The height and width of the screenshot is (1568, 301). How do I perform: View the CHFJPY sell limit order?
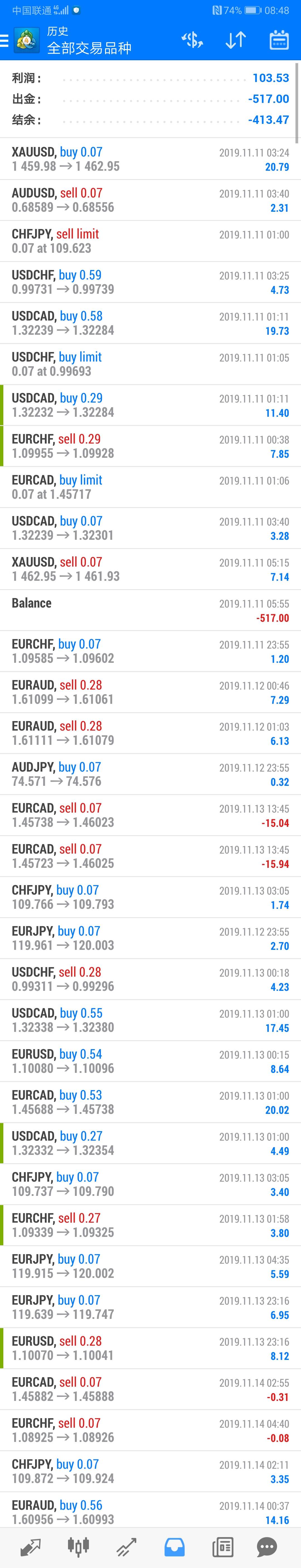[x=150, y=241]
